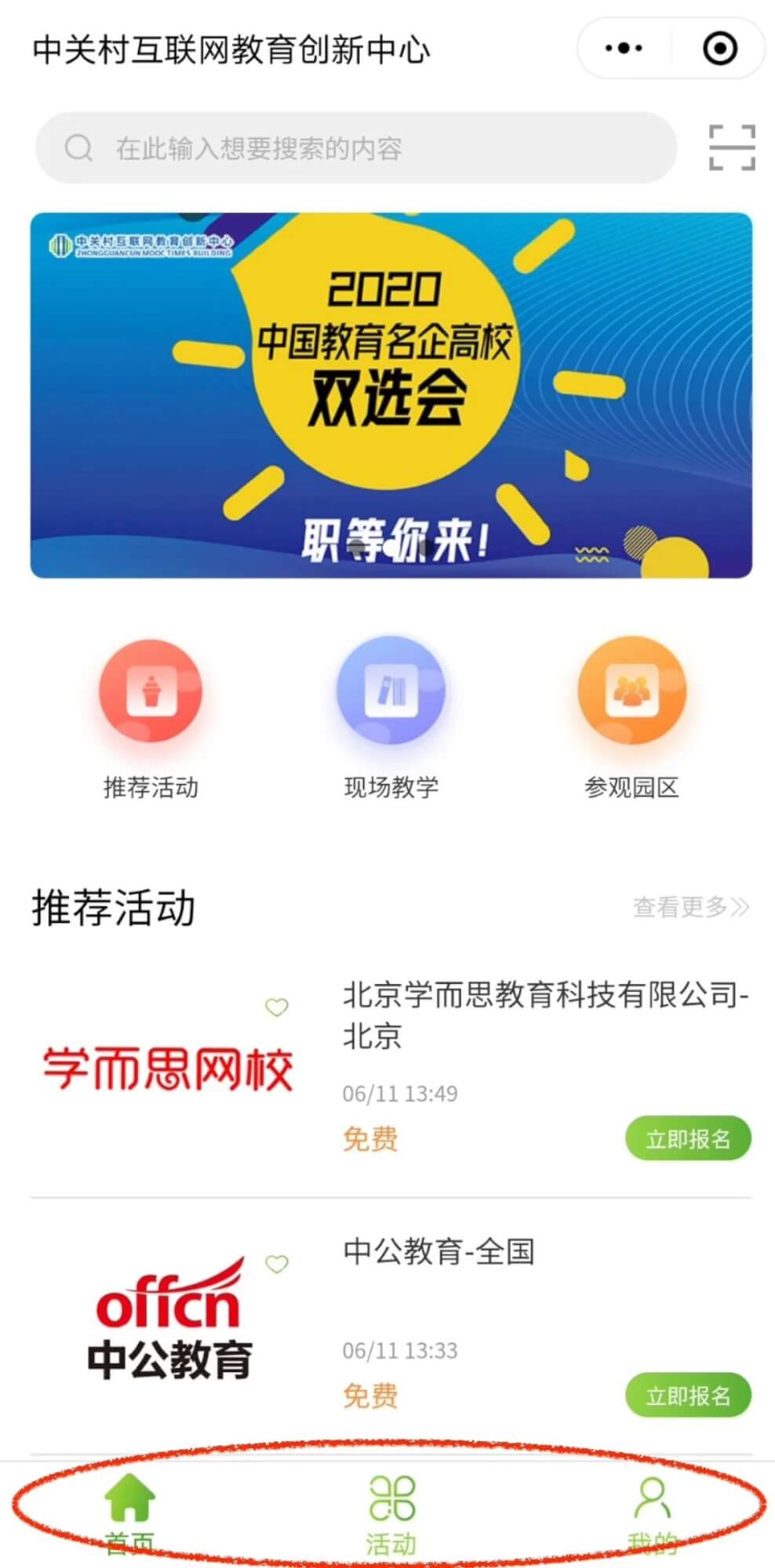Open 推荐活动 shortcut icon
The width and height of the screenshot is (775, 1568).
[151, 691]
